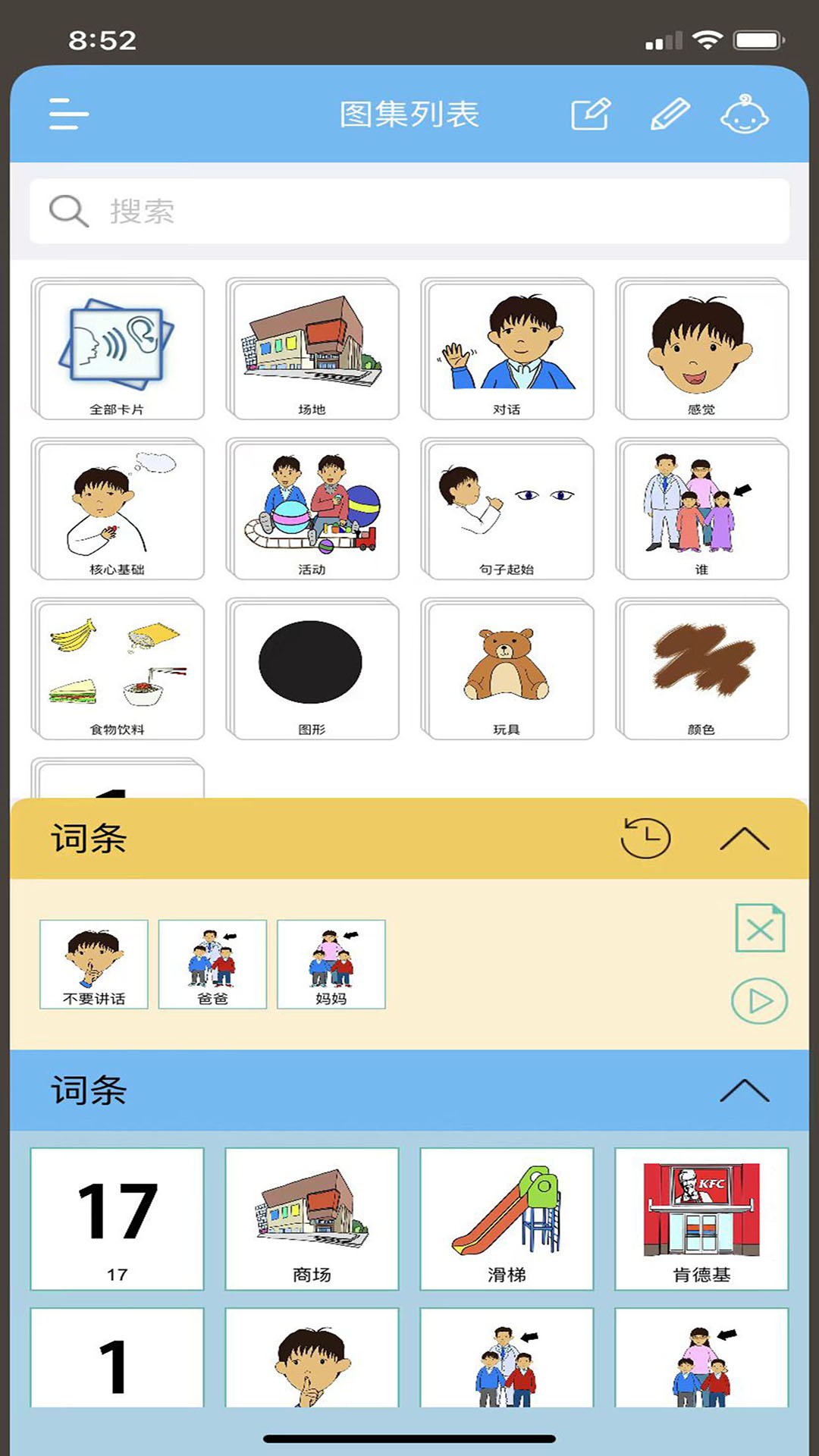Tap the pencil edit icon
Screen dimensions: 819x1456
coord(670,115)
